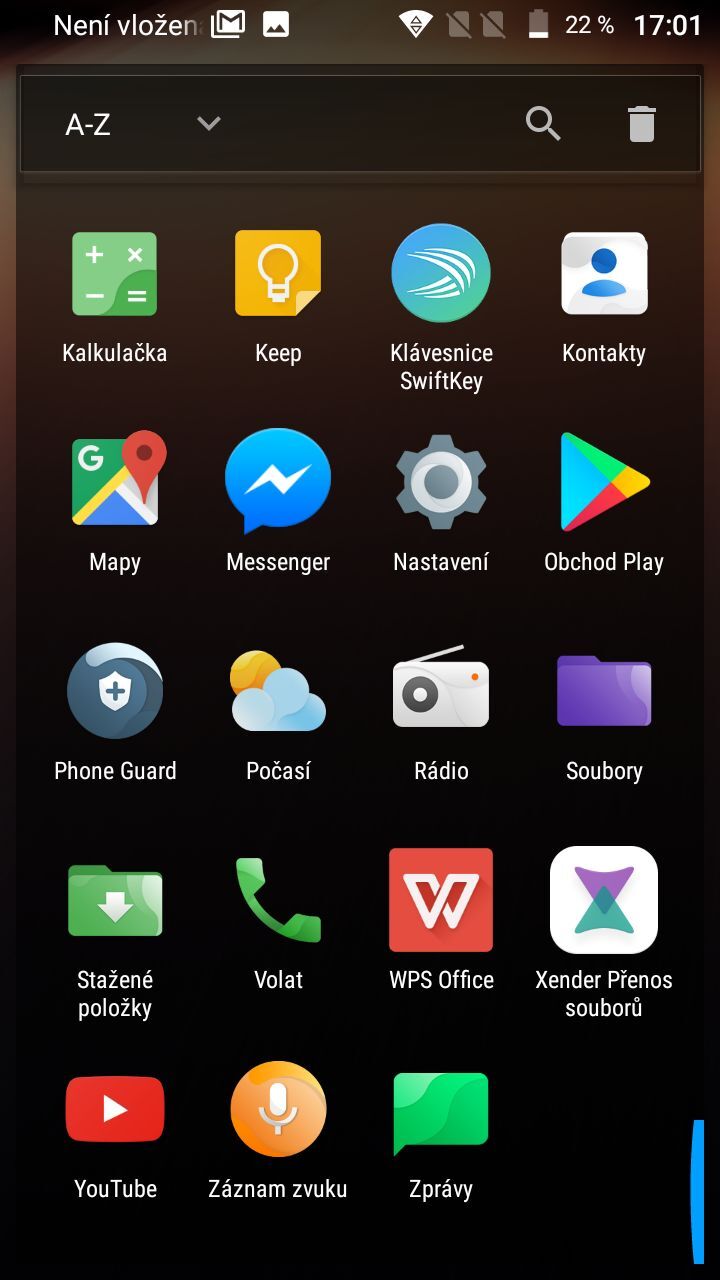Screen dimensions: 720x1280
Task: Open the Počasí weather app
Action: 277,690
